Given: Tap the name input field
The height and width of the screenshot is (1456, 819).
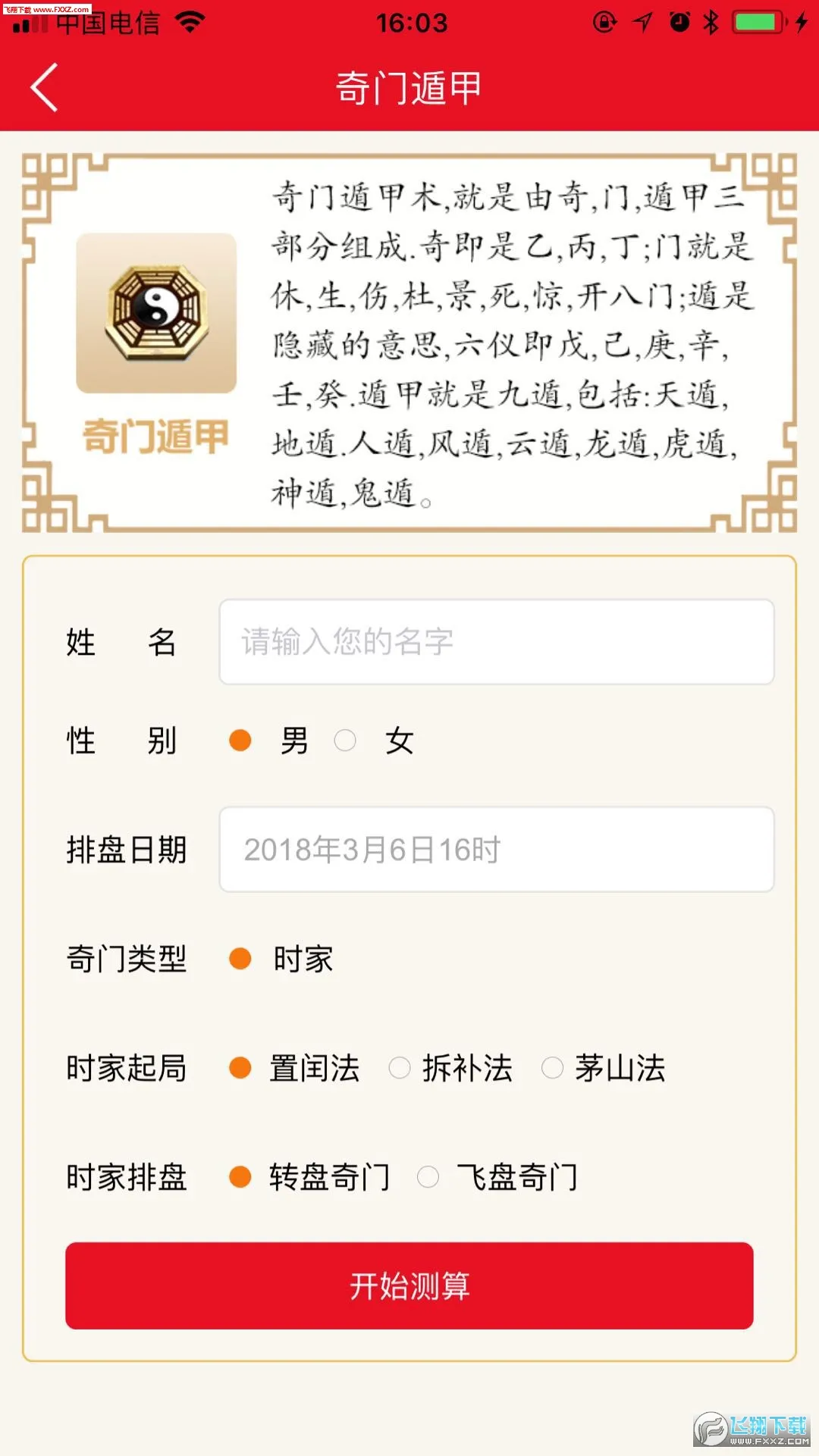Looking at the screenshot, I should tap(496, 642).
